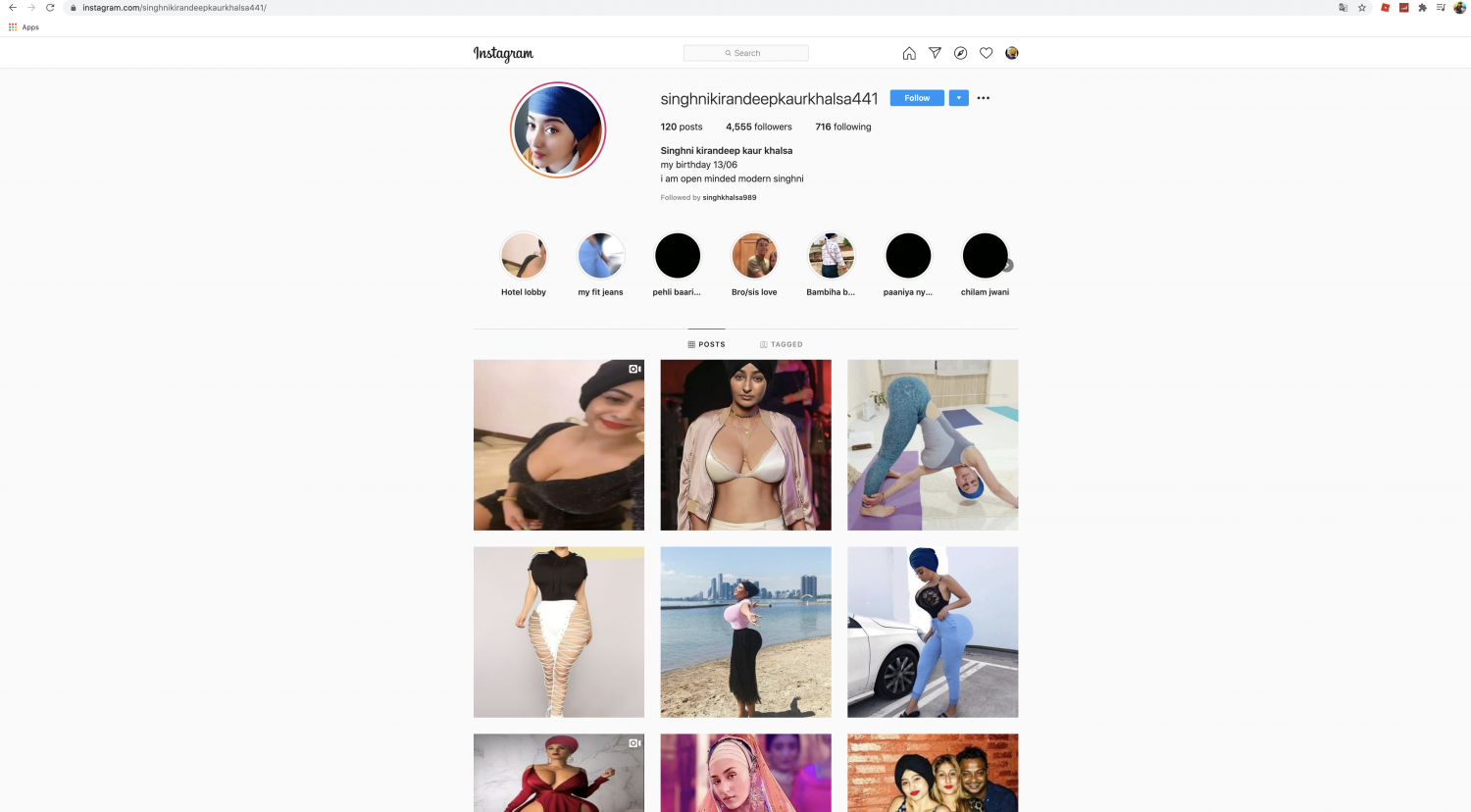1471x812 pixels.
Task: Select the Posts tab
Action: click(x=707, y=344)
